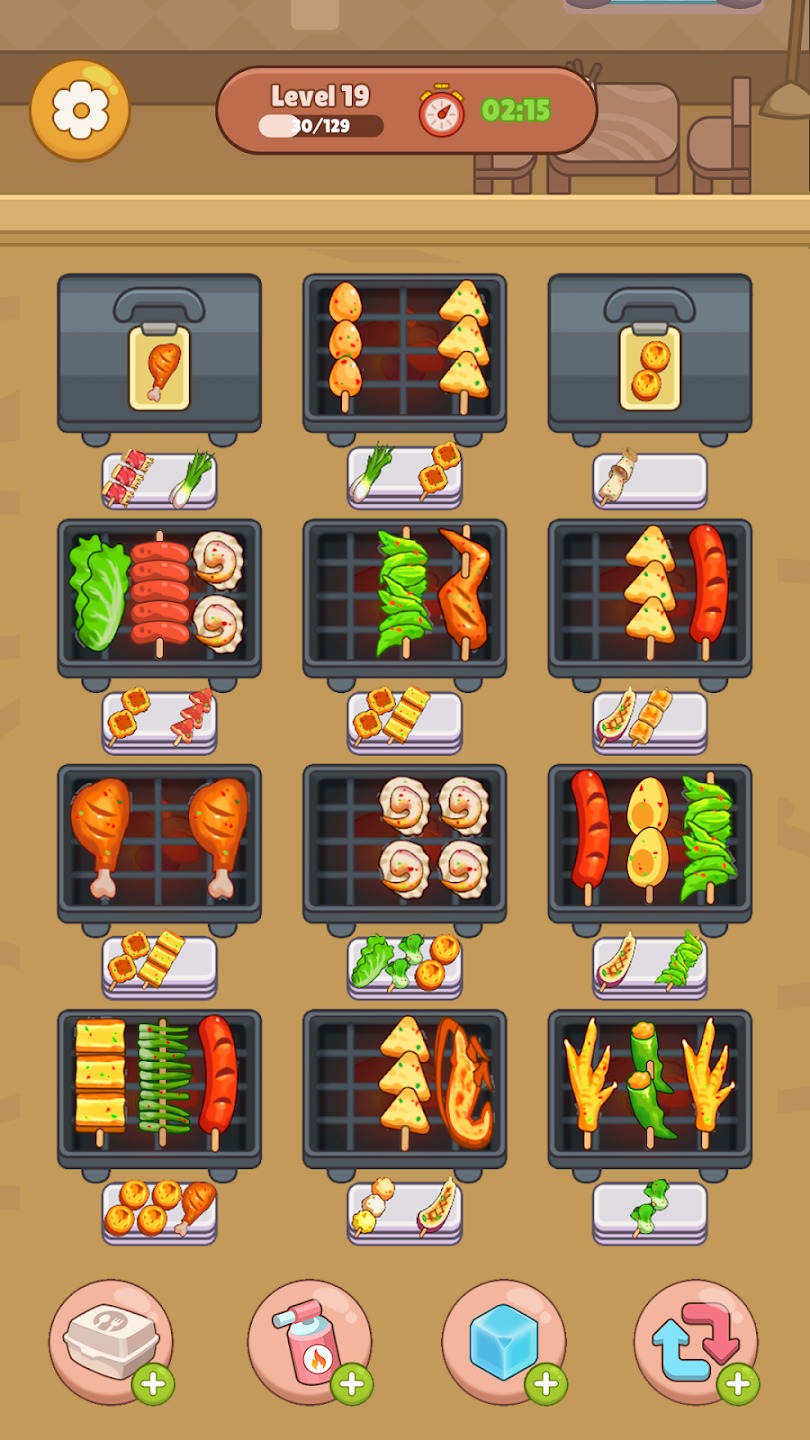Screen dimensions: 810x1440
Task: Use the ice cube freeze booster
Action: tap(504, 1341)
